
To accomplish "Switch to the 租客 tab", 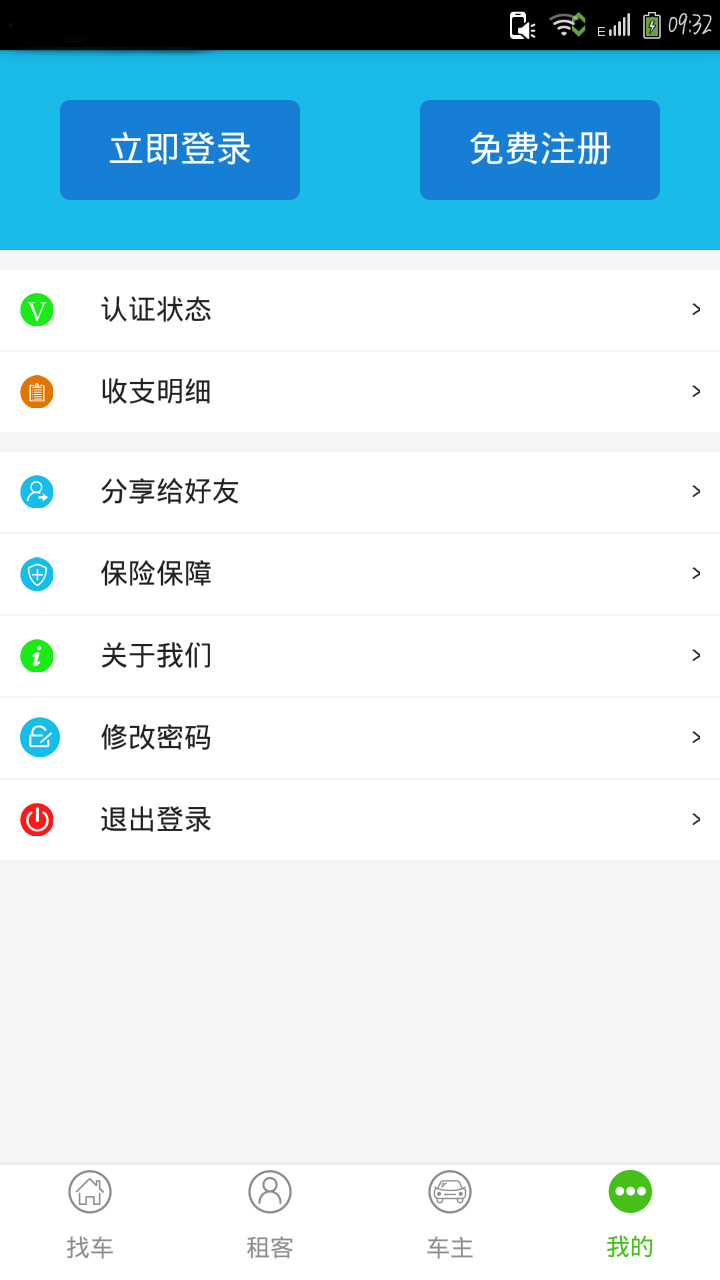I will click(270, 1215).
